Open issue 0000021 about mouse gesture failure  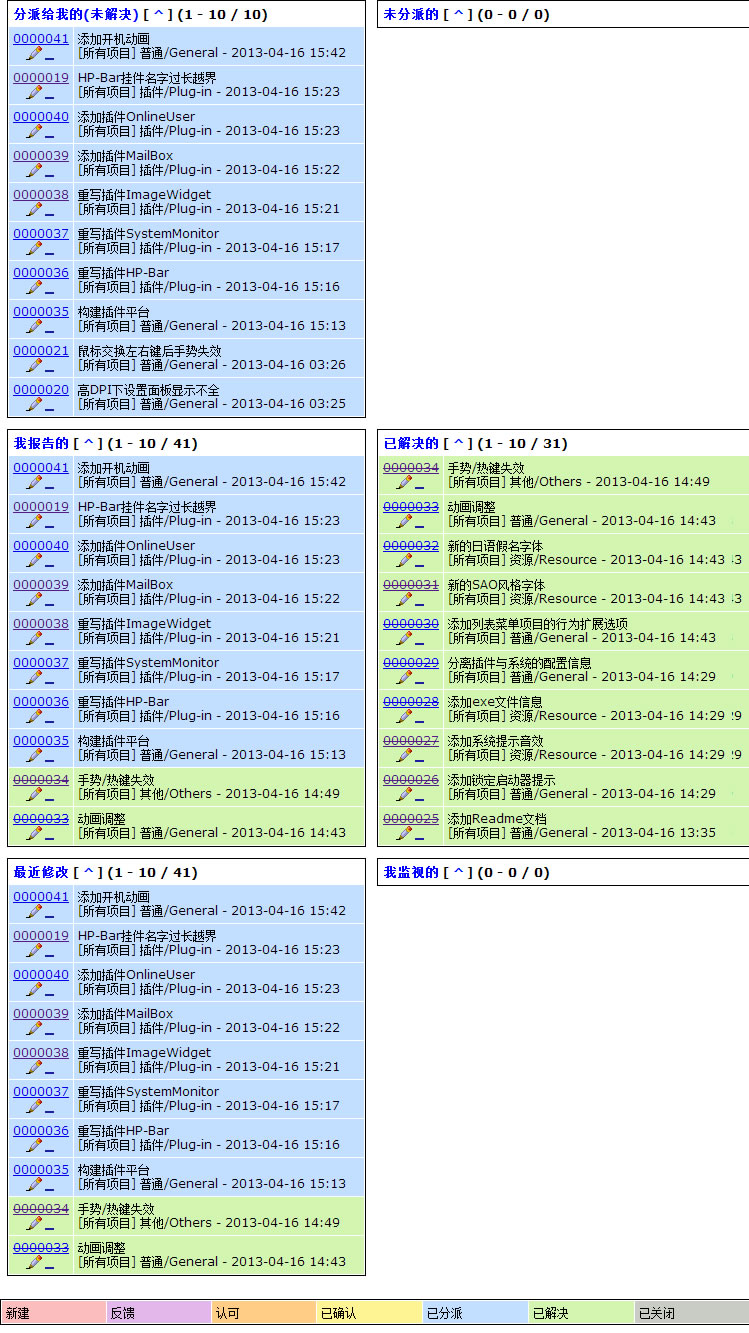[x=41, y=351]
